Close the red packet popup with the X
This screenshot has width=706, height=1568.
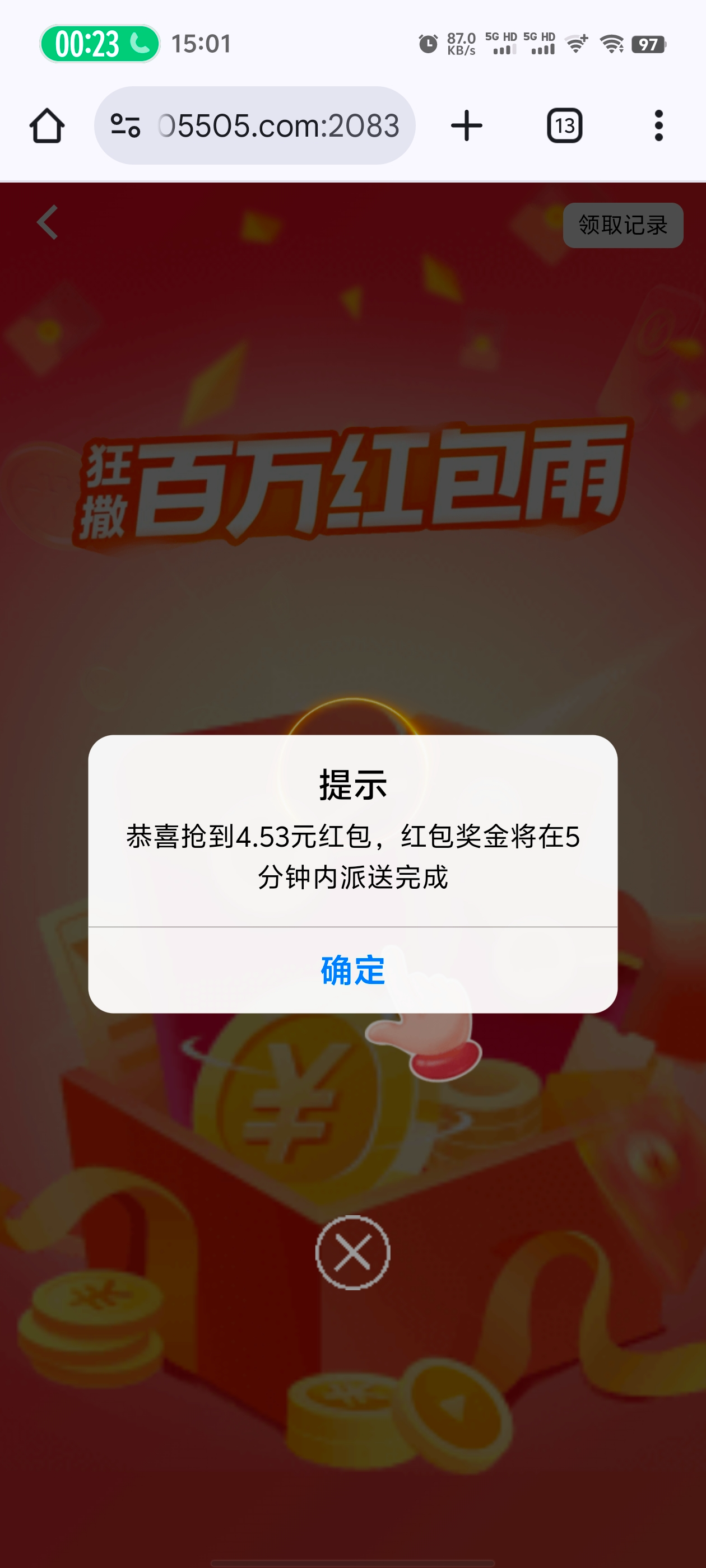(352, 1252)
